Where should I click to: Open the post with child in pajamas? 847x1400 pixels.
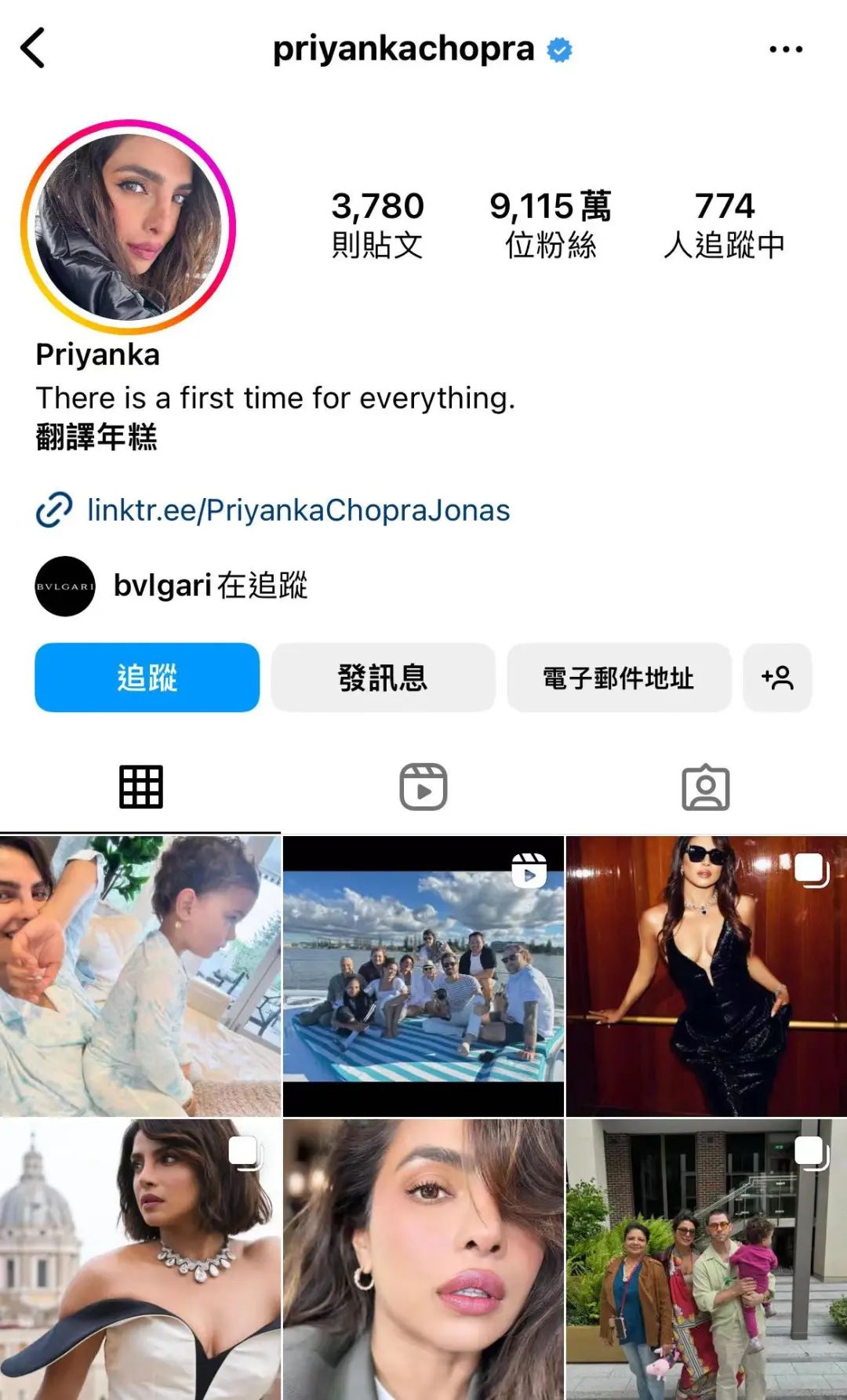point(140,976)
